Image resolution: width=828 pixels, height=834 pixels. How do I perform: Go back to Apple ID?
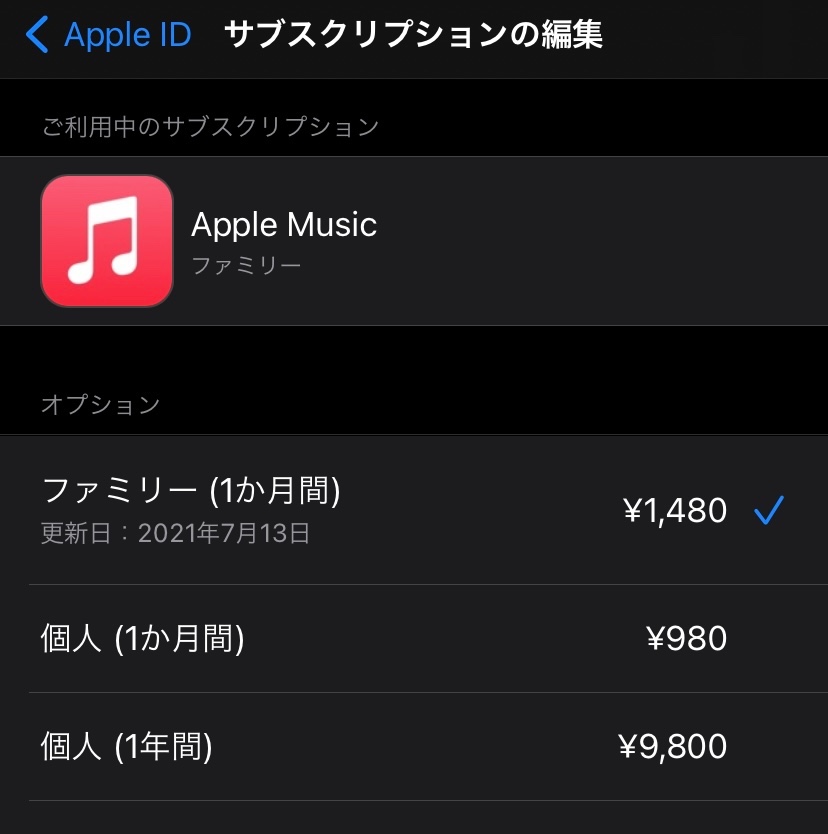point(107,35)
